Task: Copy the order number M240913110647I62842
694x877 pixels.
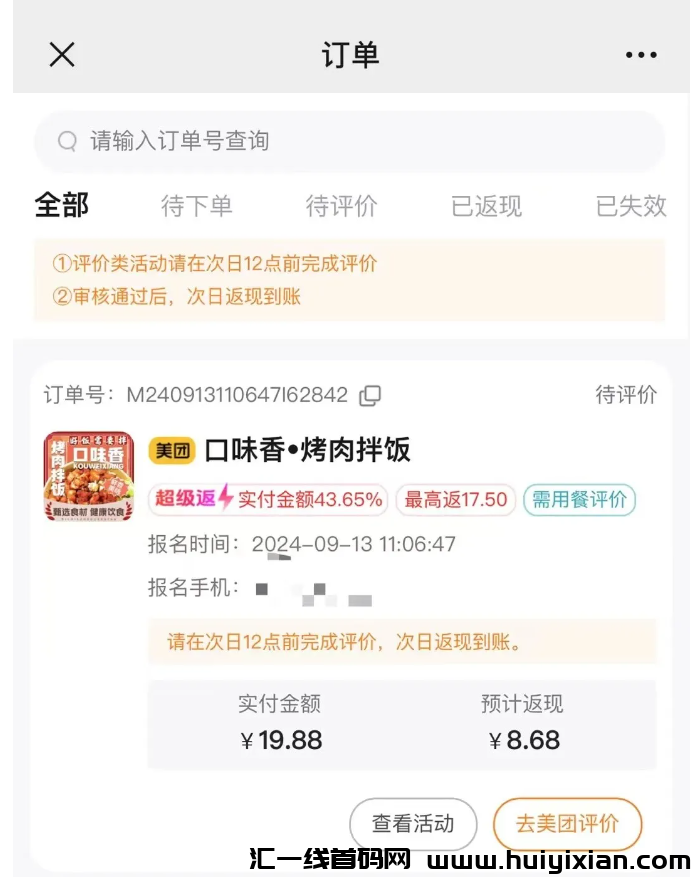Action: 370,396
